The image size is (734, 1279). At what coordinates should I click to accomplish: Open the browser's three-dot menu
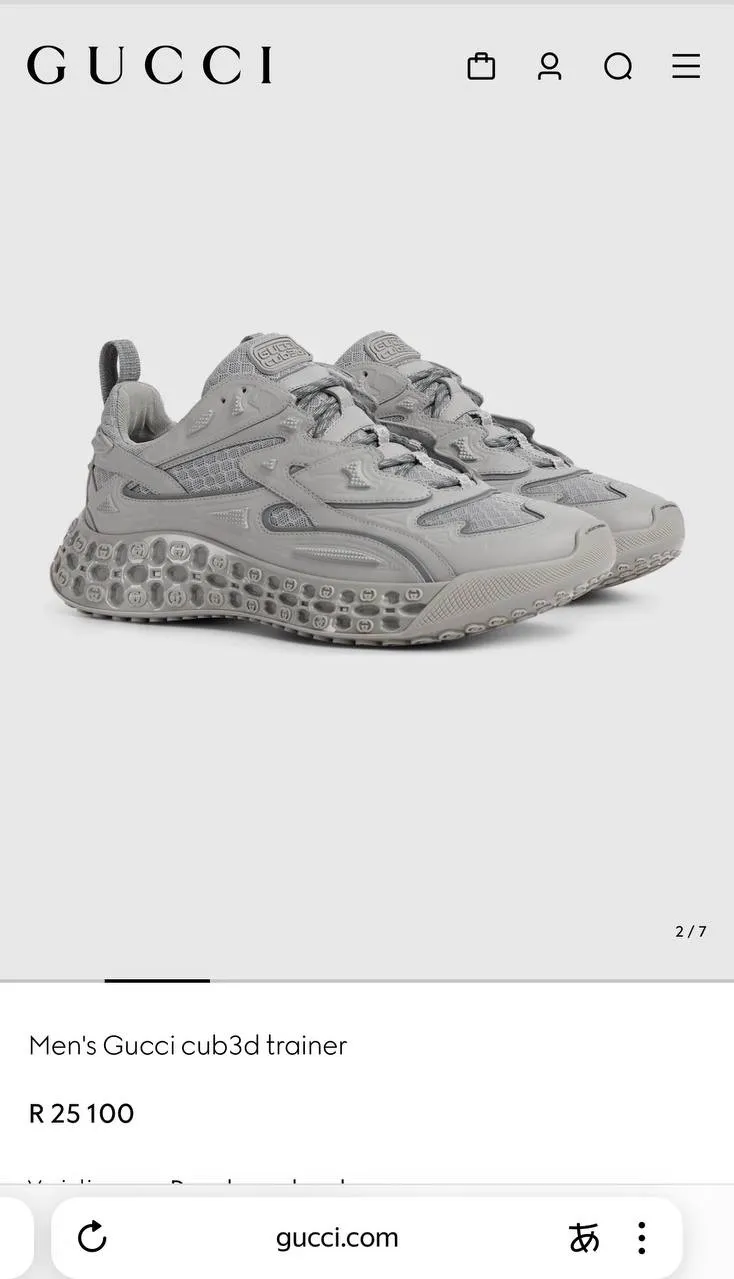[642, 1238]
